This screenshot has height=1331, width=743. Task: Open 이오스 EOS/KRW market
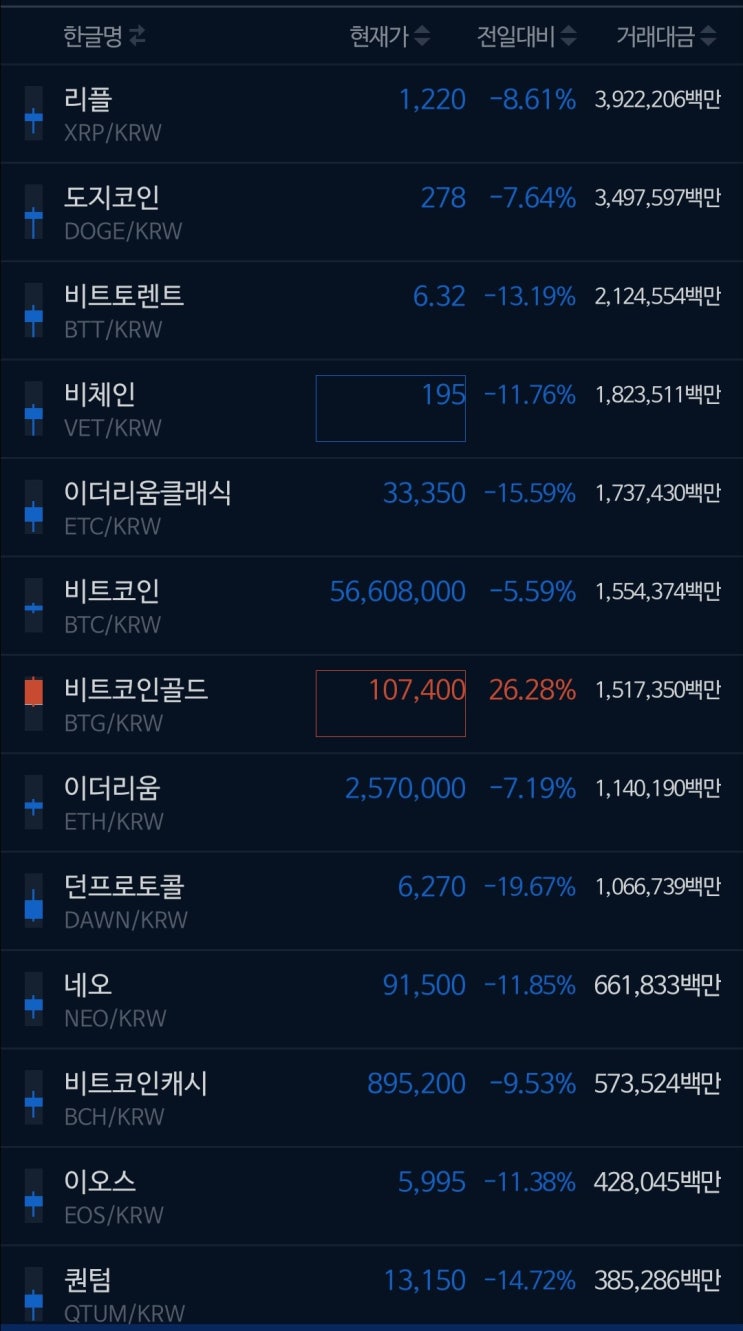tap(371, 1196)
